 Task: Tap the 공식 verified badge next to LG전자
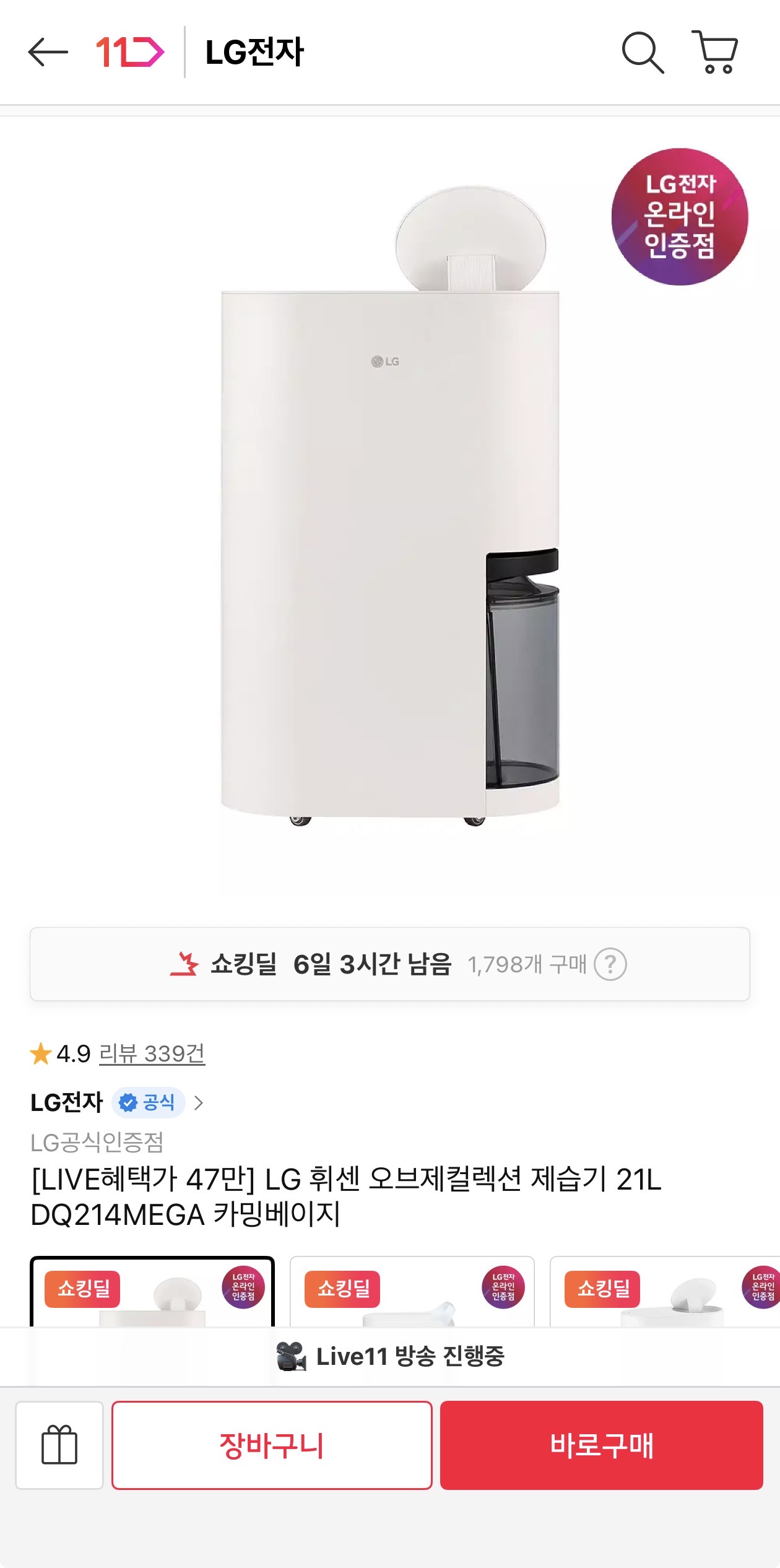coord(147,1102)
